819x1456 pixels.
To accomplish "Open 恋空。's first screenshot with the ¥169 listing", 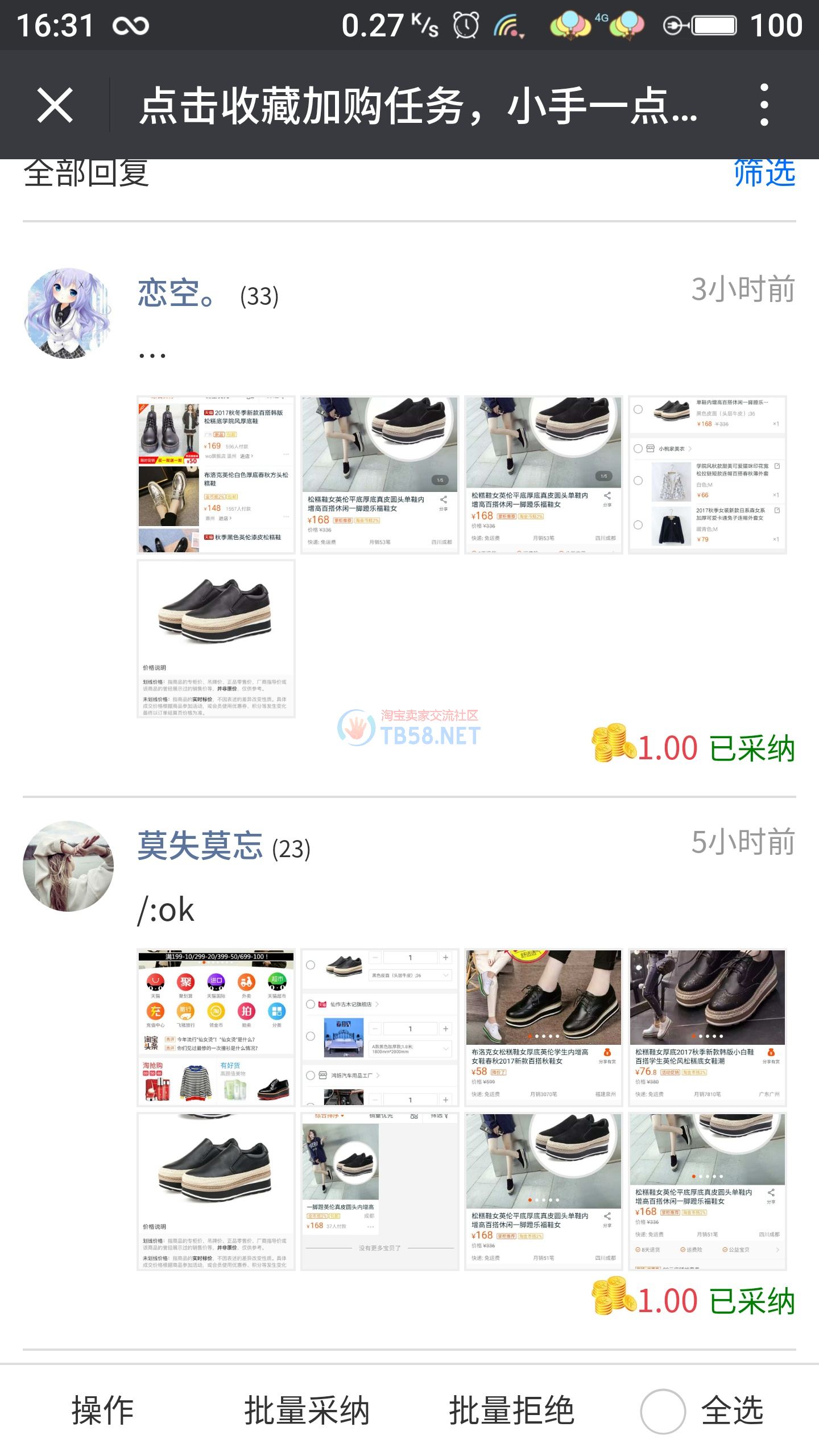I will coord(216,474).
